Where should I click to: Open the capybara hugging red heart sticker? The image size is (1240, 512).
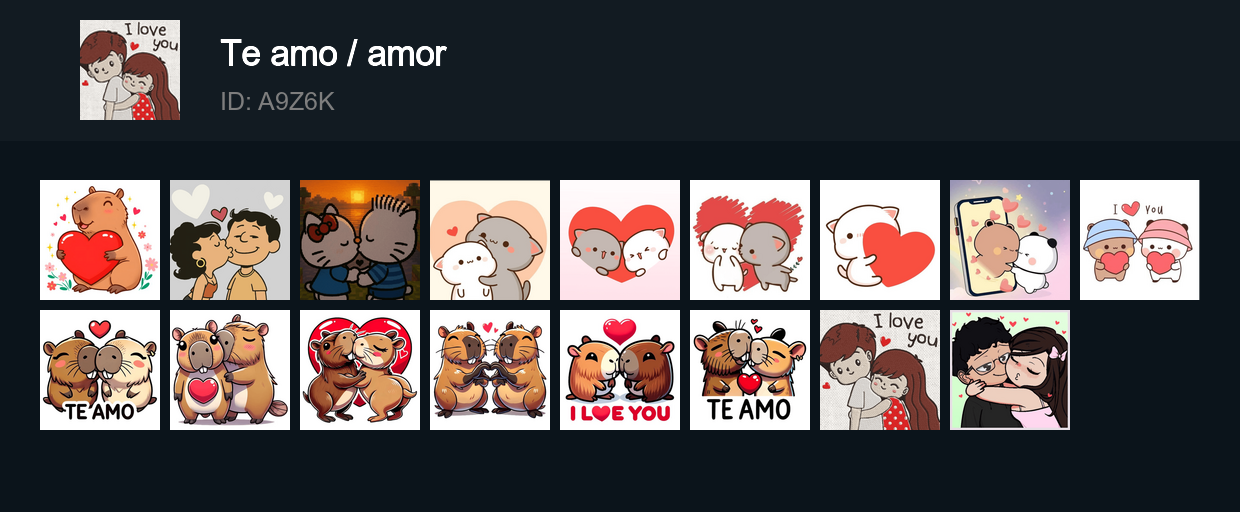100,240
